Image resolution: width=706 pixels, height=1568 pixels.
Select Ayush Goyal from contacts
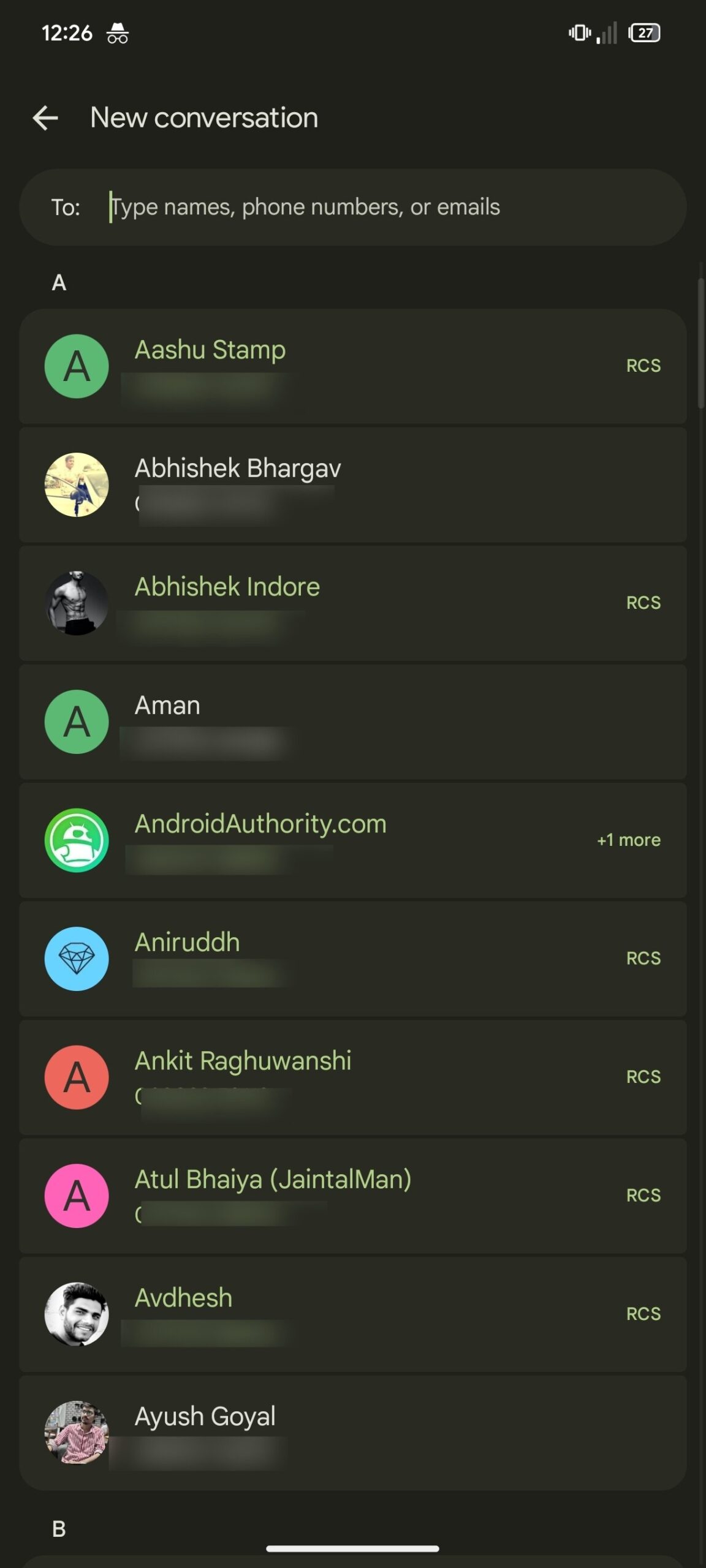[353, 1433]
